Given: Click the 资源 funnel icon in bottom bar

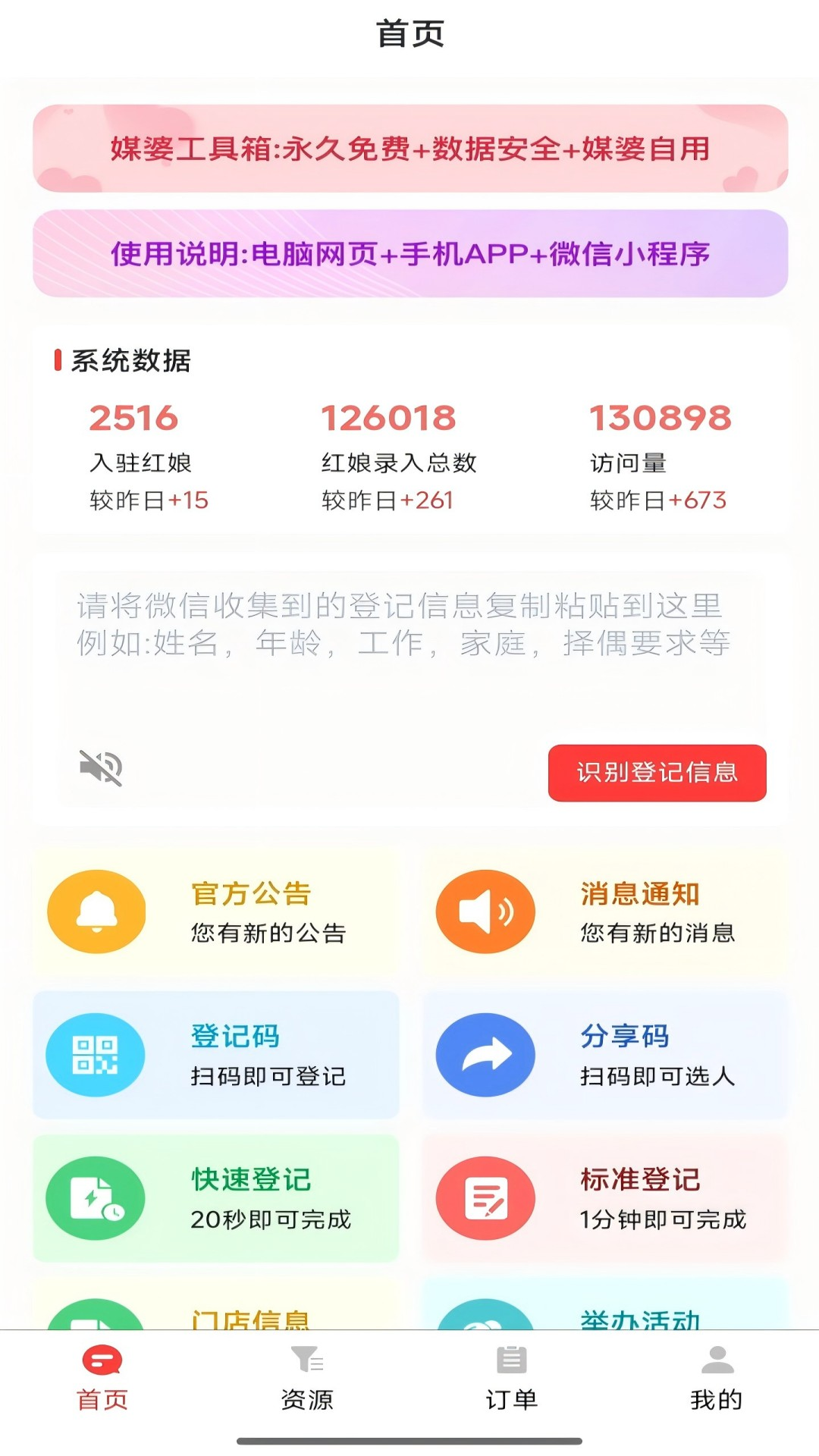Looking at the screenshot, I should coord(307,1361).
